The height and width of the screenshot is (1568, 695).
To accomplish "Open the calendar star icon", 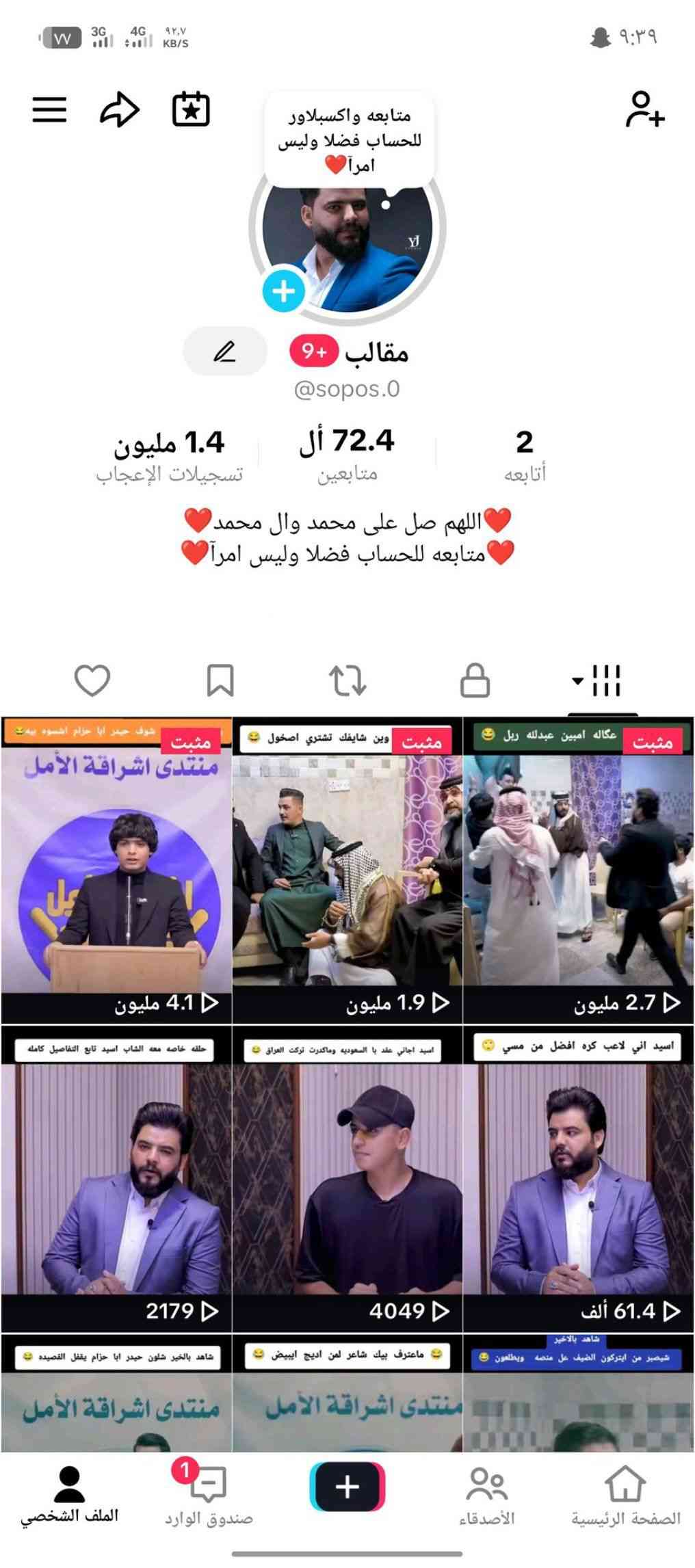I will click(x=190, y=110).
